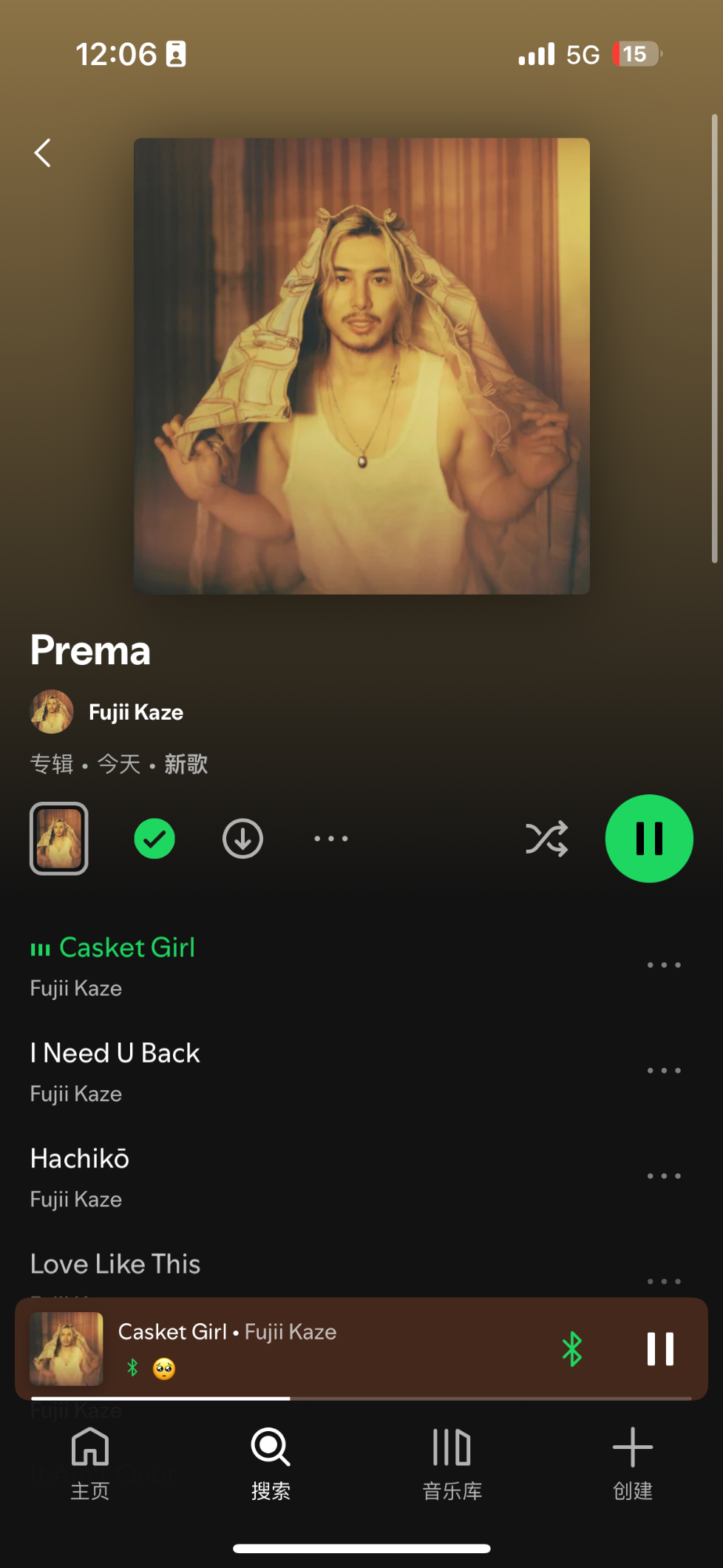
Task: Open more options for Hachikō
Action: pyautogui.click(x=664, y=1176)
